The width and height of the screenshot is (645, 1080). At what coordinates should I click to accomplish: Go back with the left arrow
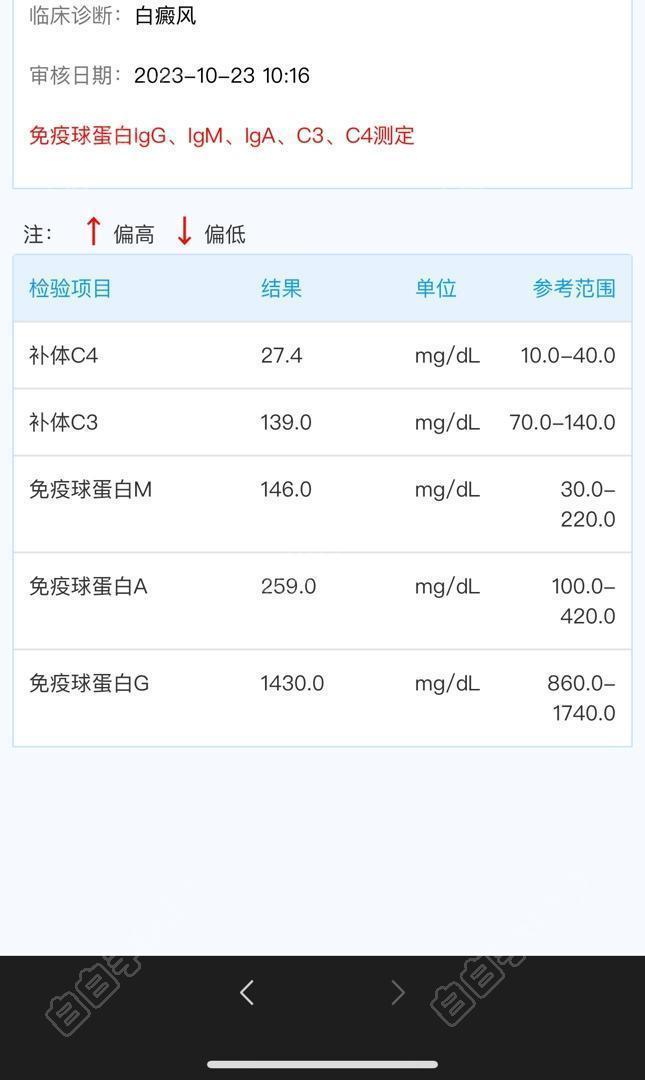coord(247,993)
